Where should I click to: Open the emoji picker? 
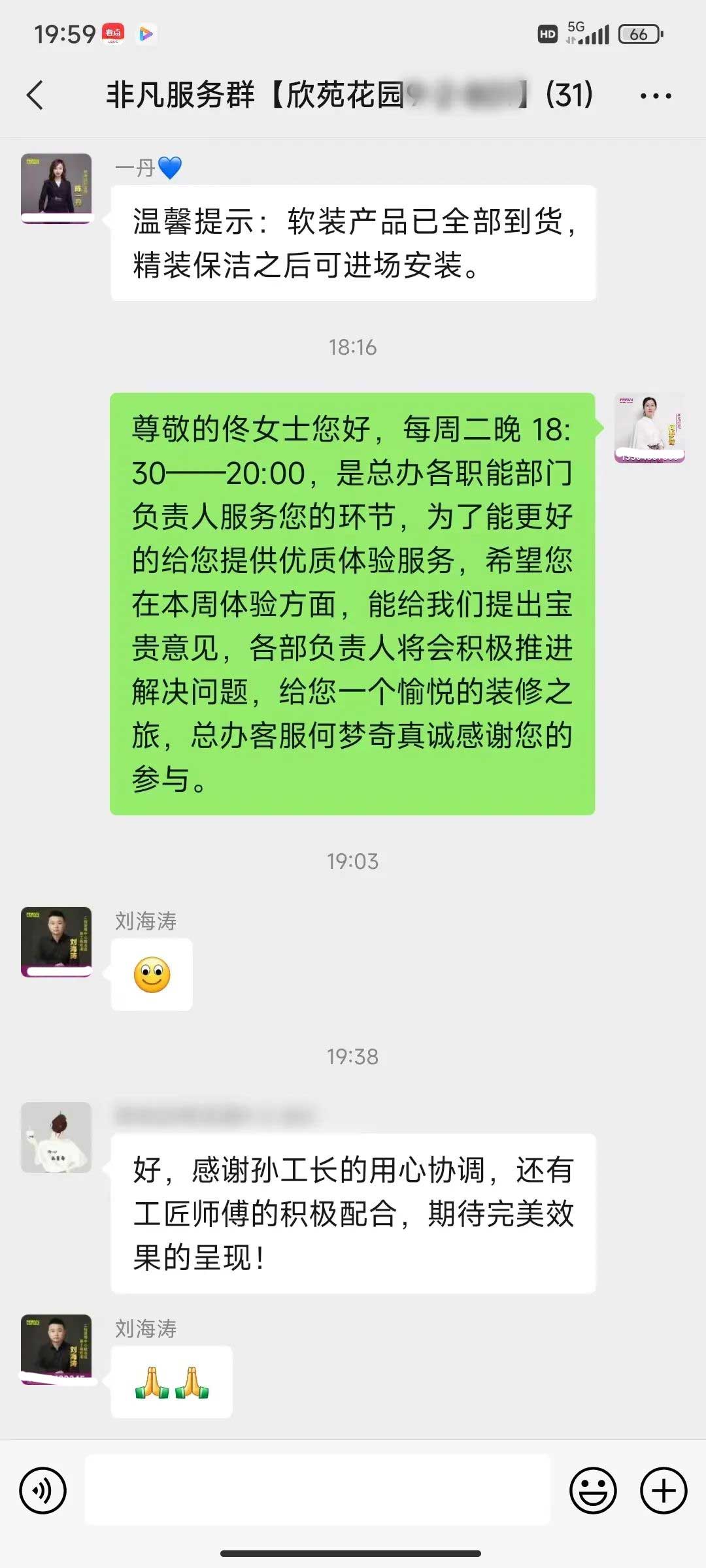click(593, 1490)
